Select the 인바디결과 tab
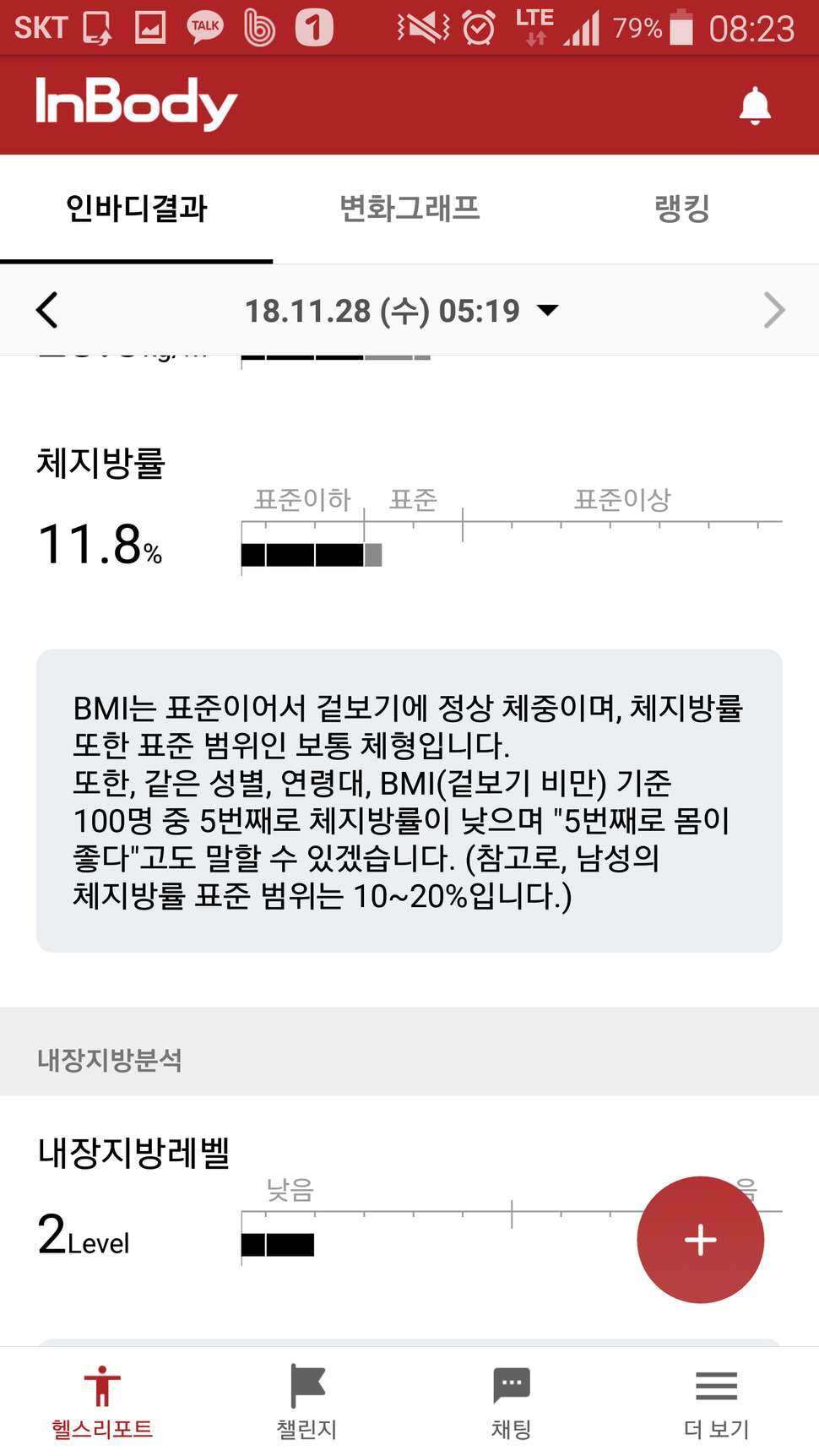 pos(137,209)
